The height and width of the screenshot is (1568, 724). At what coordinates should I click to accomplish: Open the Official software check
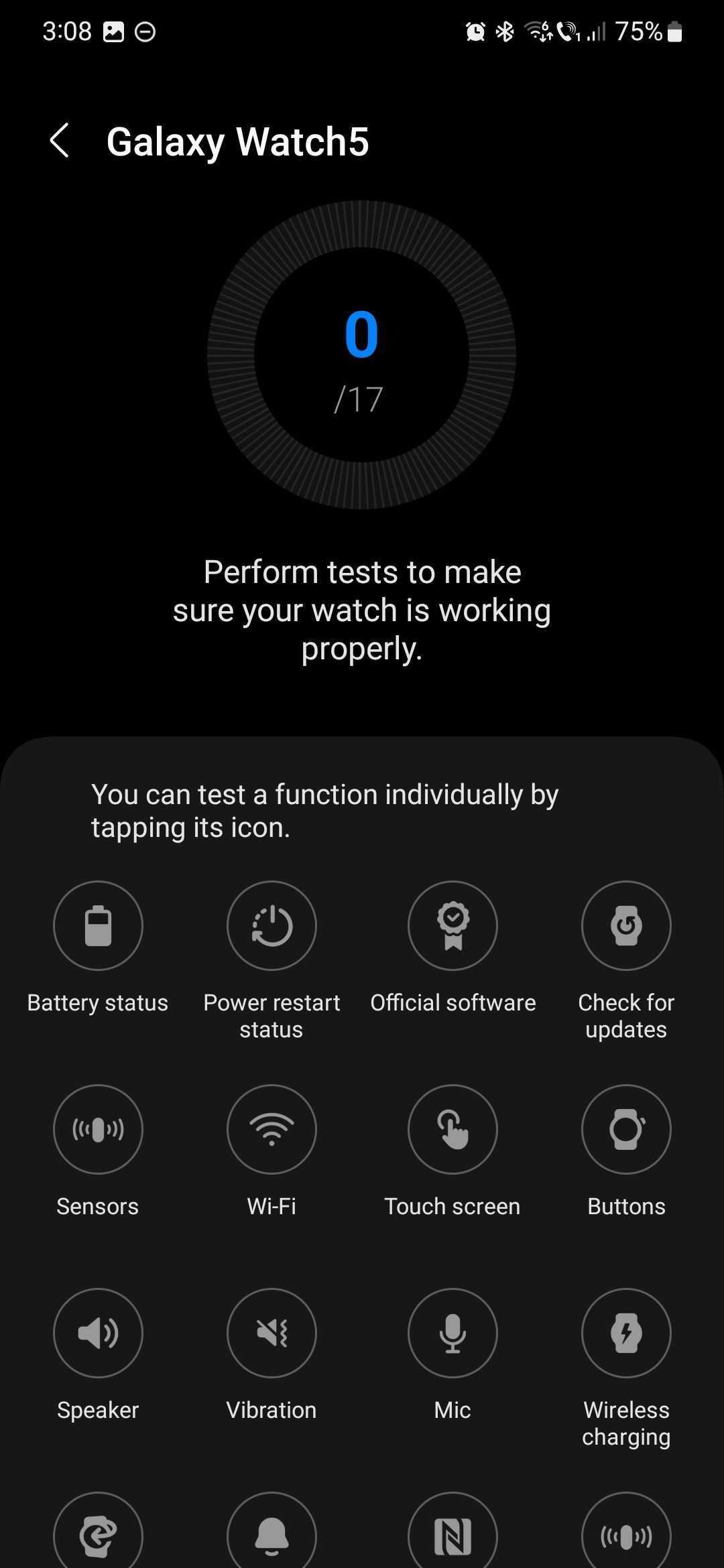[452, 925]
